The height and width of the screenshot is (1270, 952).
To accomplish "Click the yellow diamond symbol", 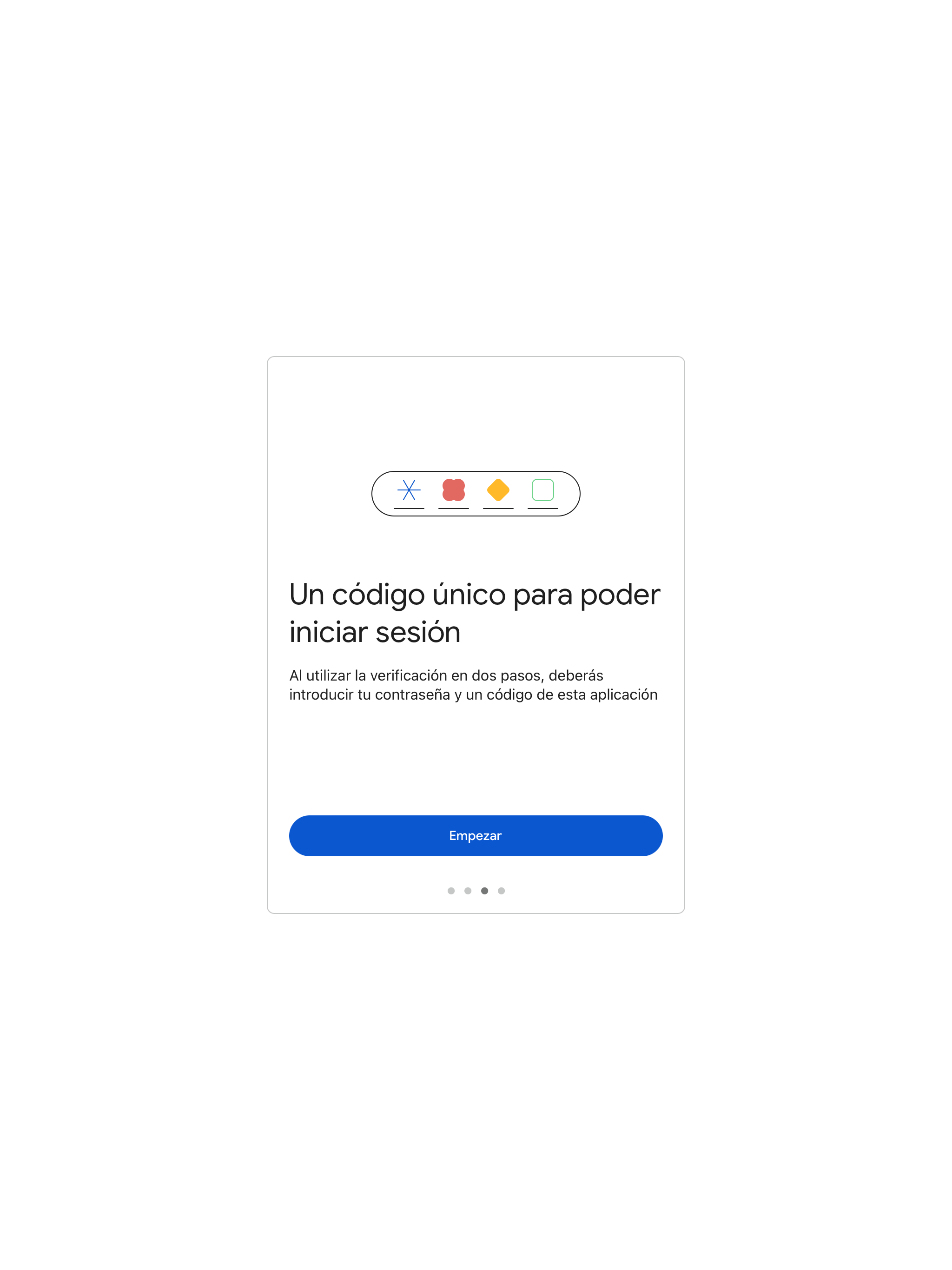I will pyautogui.click(x=498, y=491).
